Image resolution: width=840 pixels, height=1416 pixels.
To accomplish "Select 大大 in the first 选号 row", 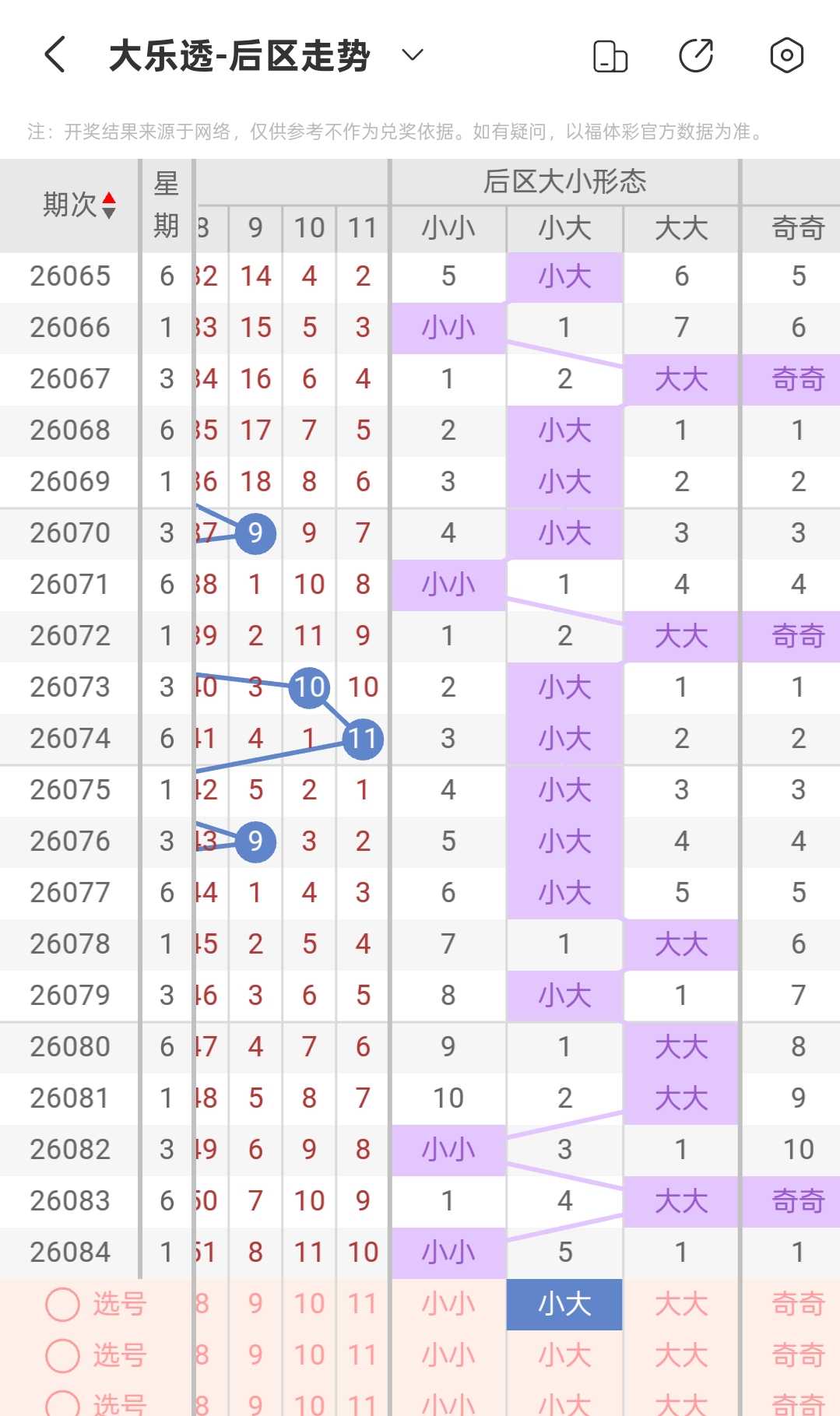I will [x=681, y=1304].
